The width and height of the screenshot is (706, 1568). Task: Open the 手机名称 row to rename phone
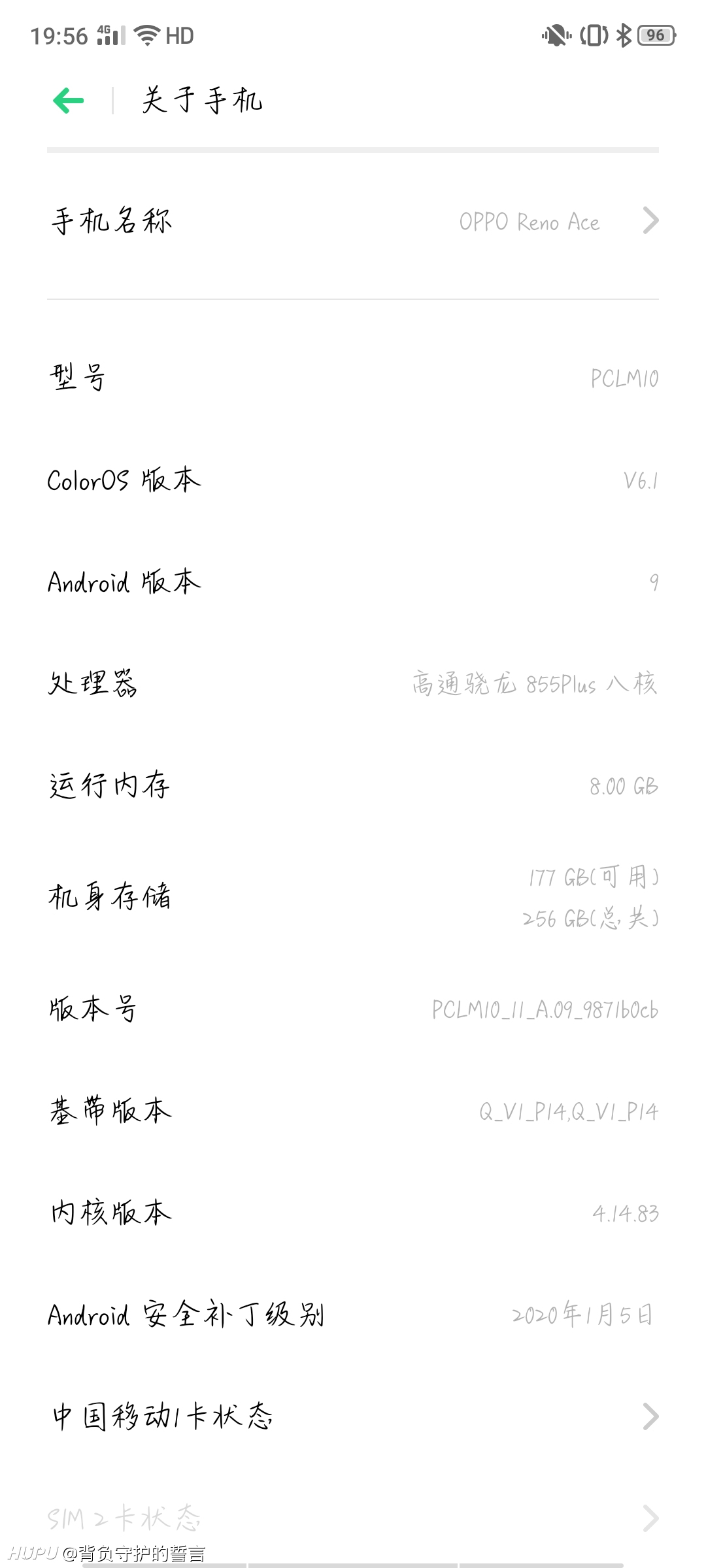tap(353, 221)
